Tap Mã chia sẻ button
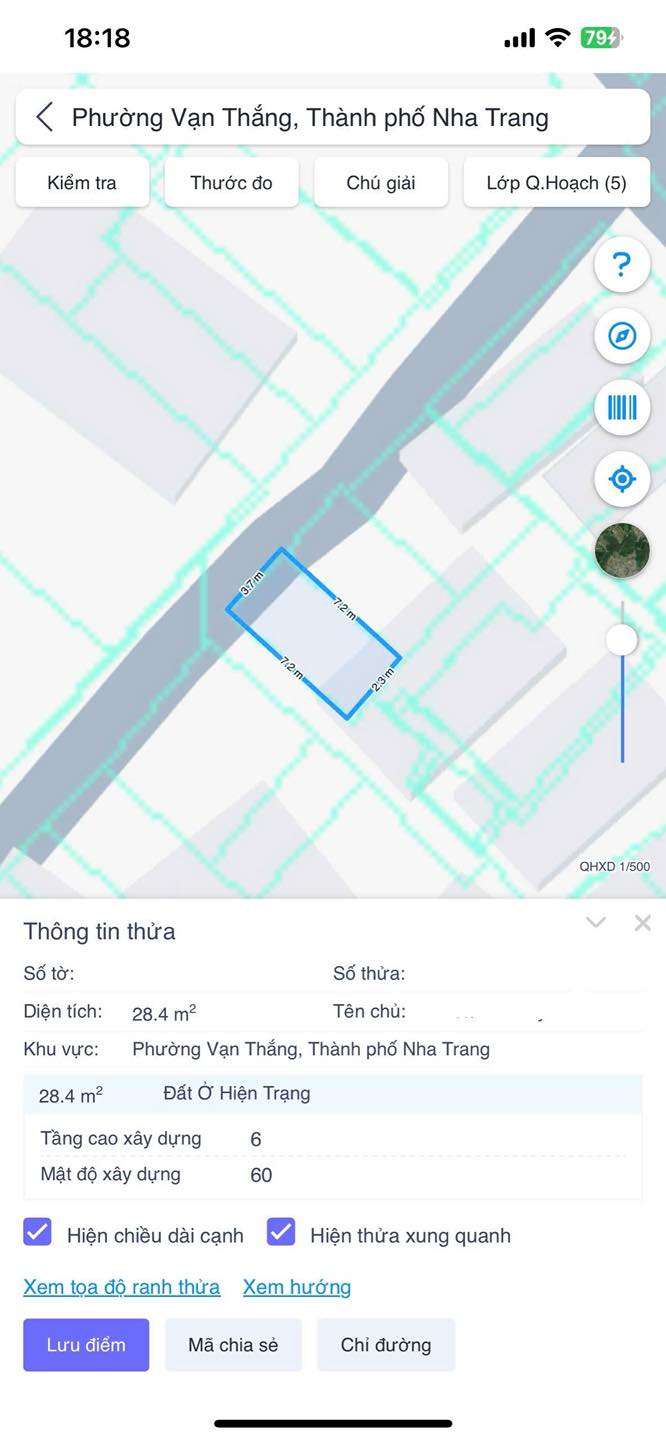The image size is (666, 1440). point(233,1345)
